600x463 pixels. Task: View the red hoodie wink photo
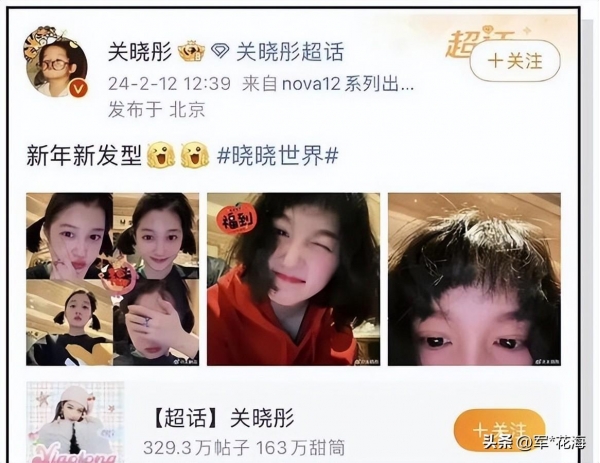[293, 278]
